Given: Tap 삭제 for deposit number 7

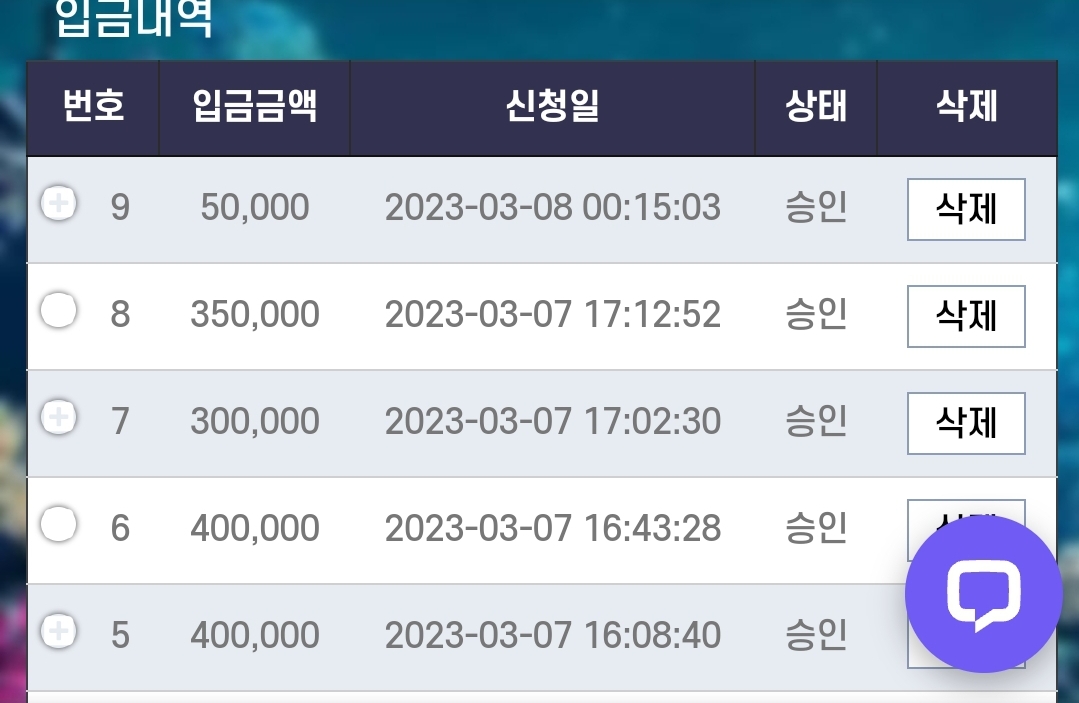Looking at the screenshot, I should point(966,423).
